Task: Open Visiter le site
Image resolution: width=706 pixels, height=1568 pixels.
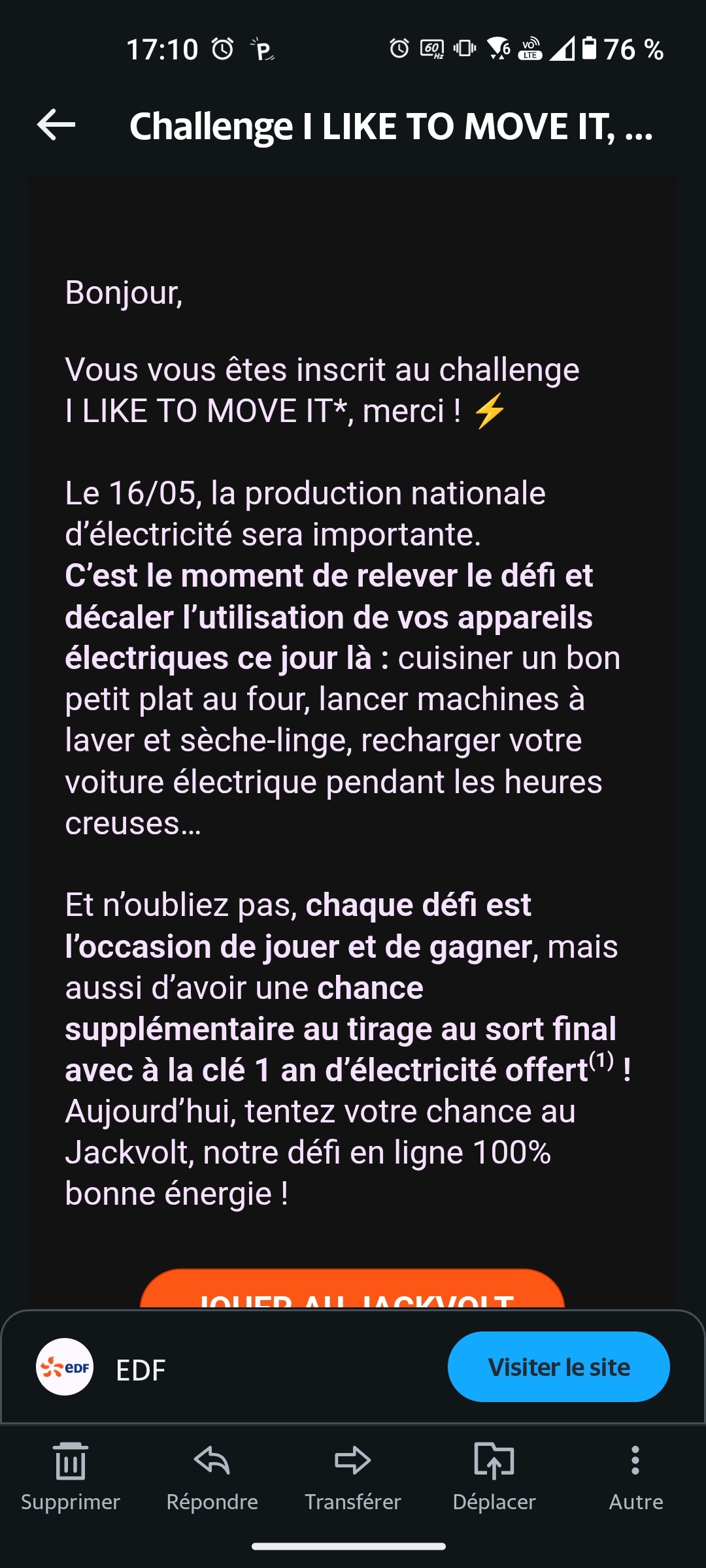Action: click(558, 1367)
